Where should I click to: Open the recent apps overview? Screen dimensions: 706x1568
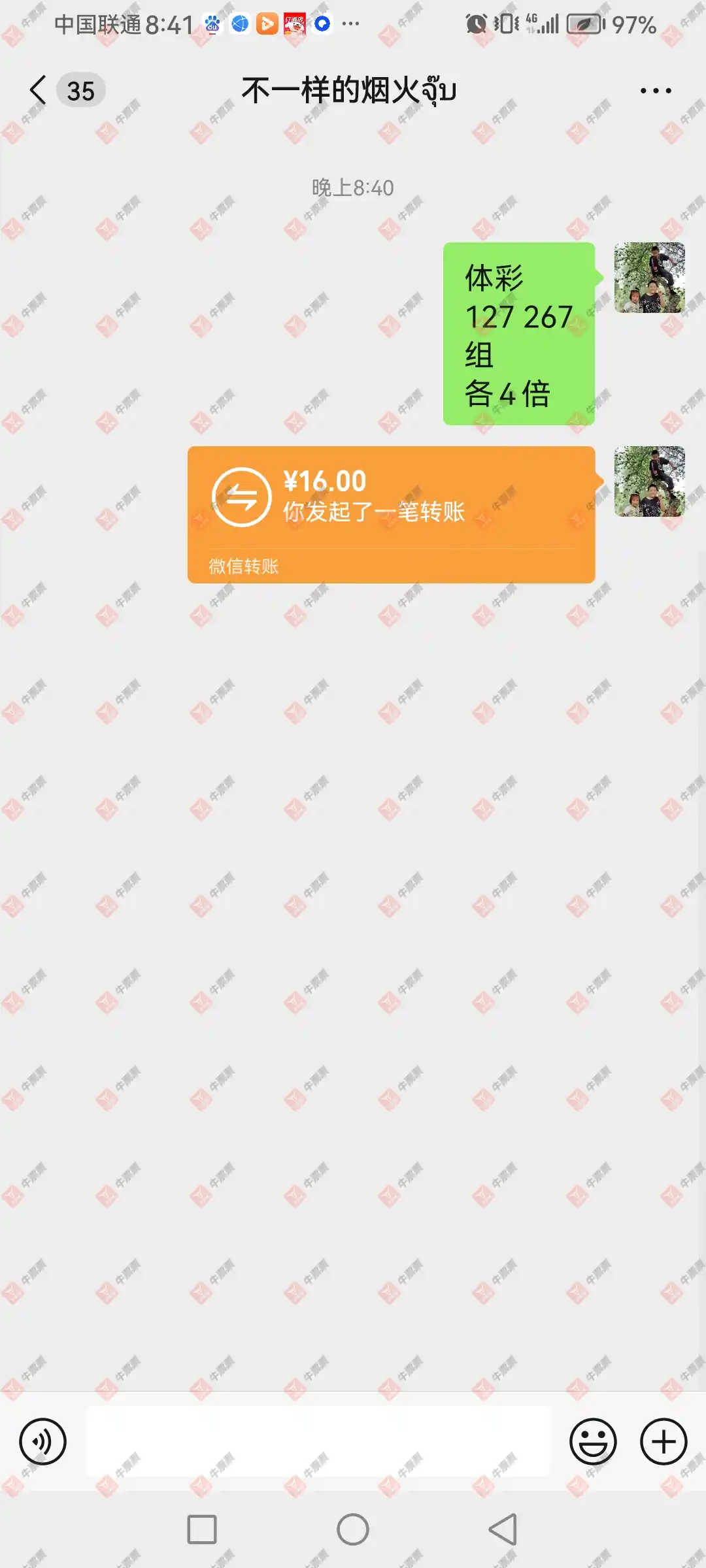pos(202,1529)
